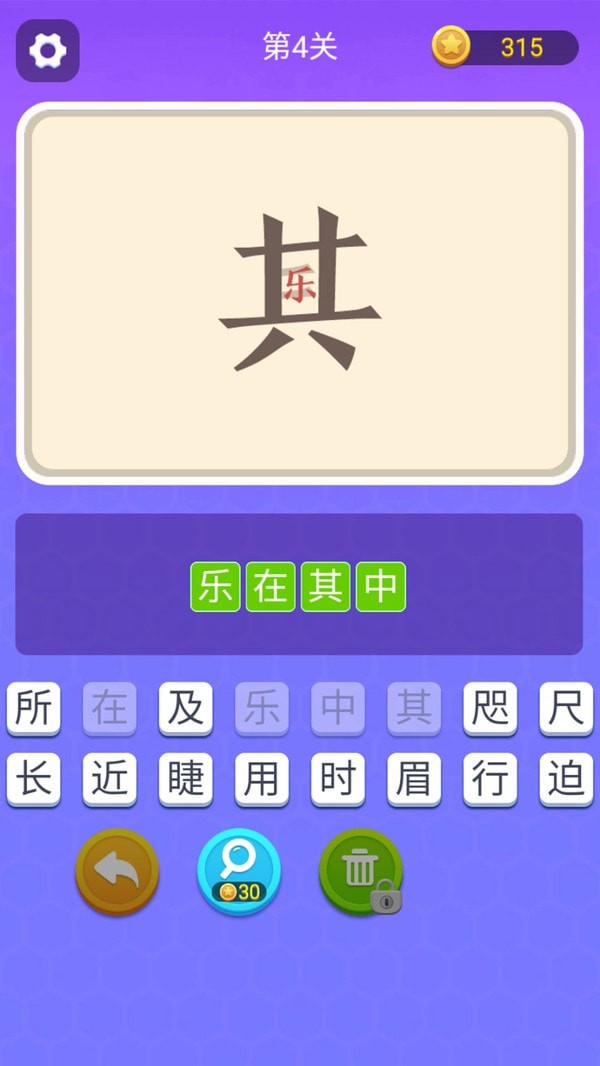Select the character tile 所
Screen dimensions: 600x1066
pos(34,709)
